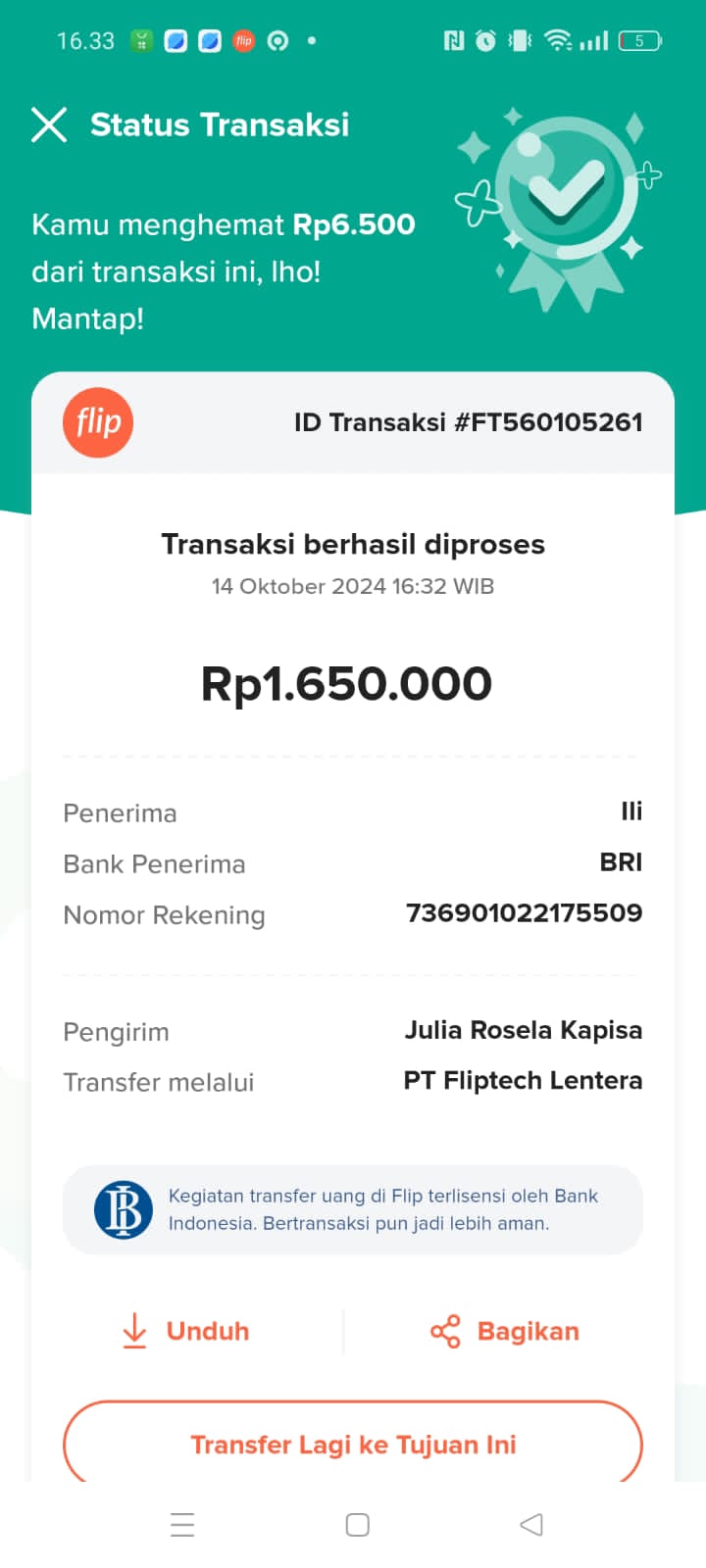Image resolution: width=706 pixels, height=1568 pixels.
Task: Open recent apps from navigation bar
Action: (182, 1525)
